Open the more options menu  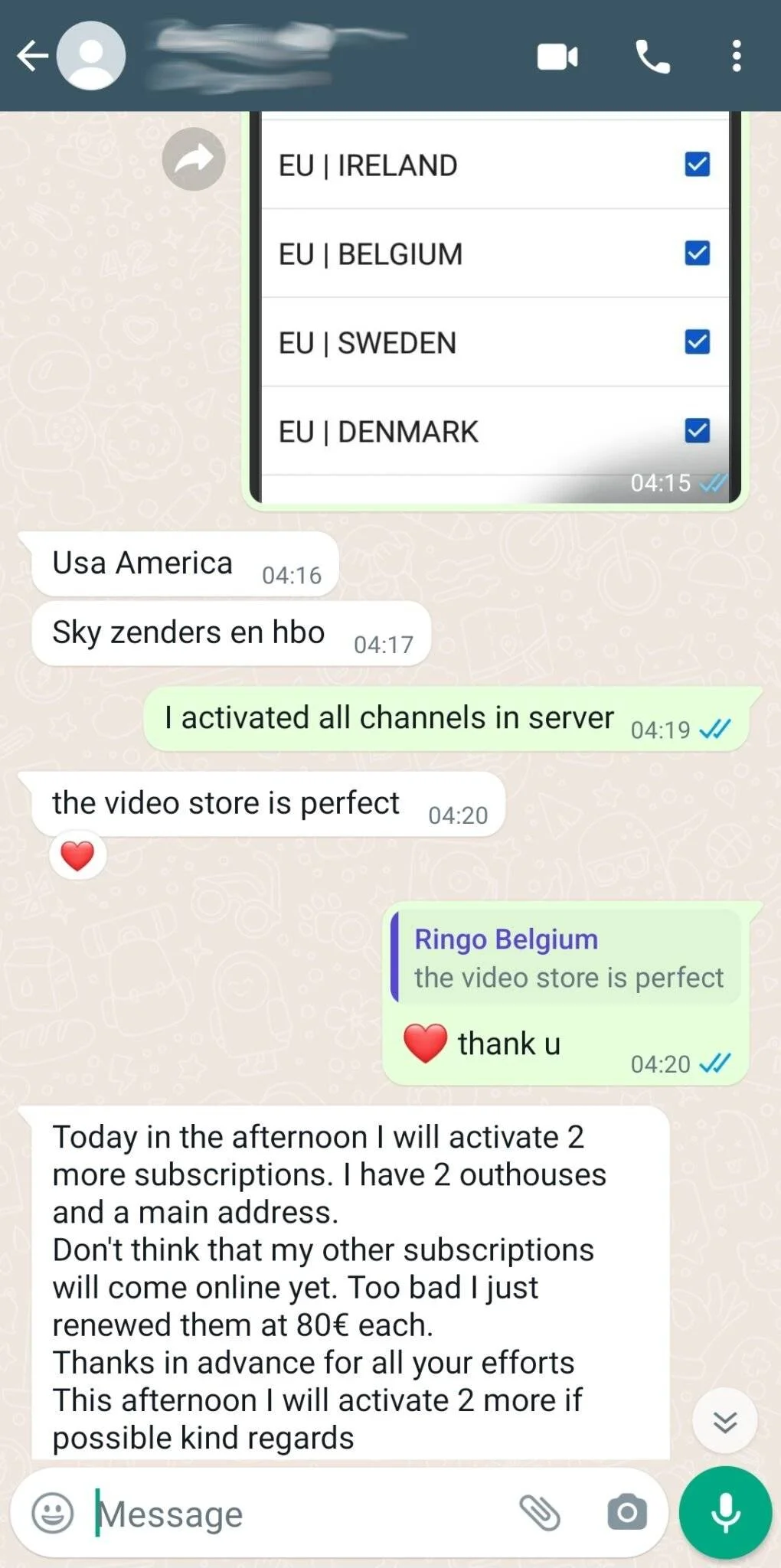736,57
